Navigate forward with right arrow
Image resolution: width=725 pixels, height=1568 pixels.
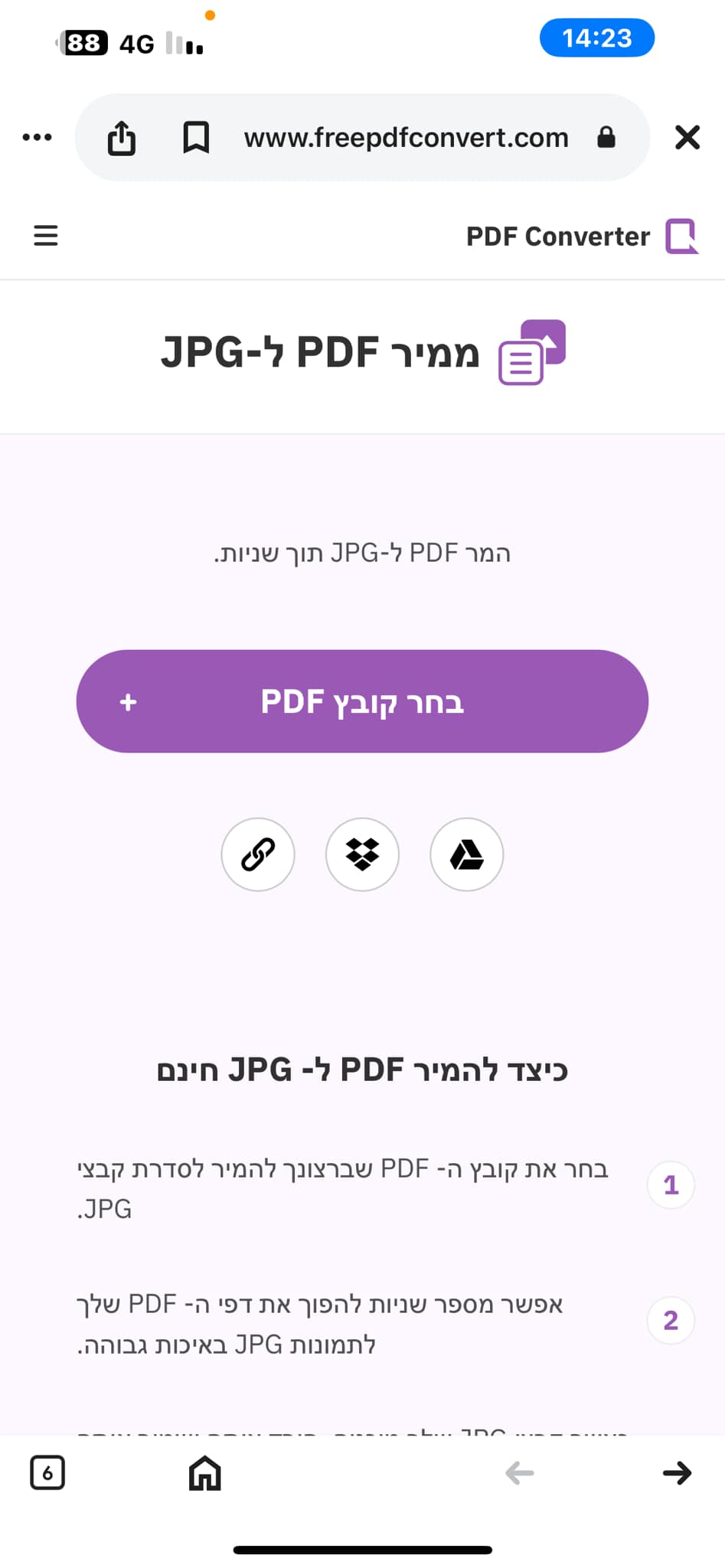click(x=677, y=1472)
